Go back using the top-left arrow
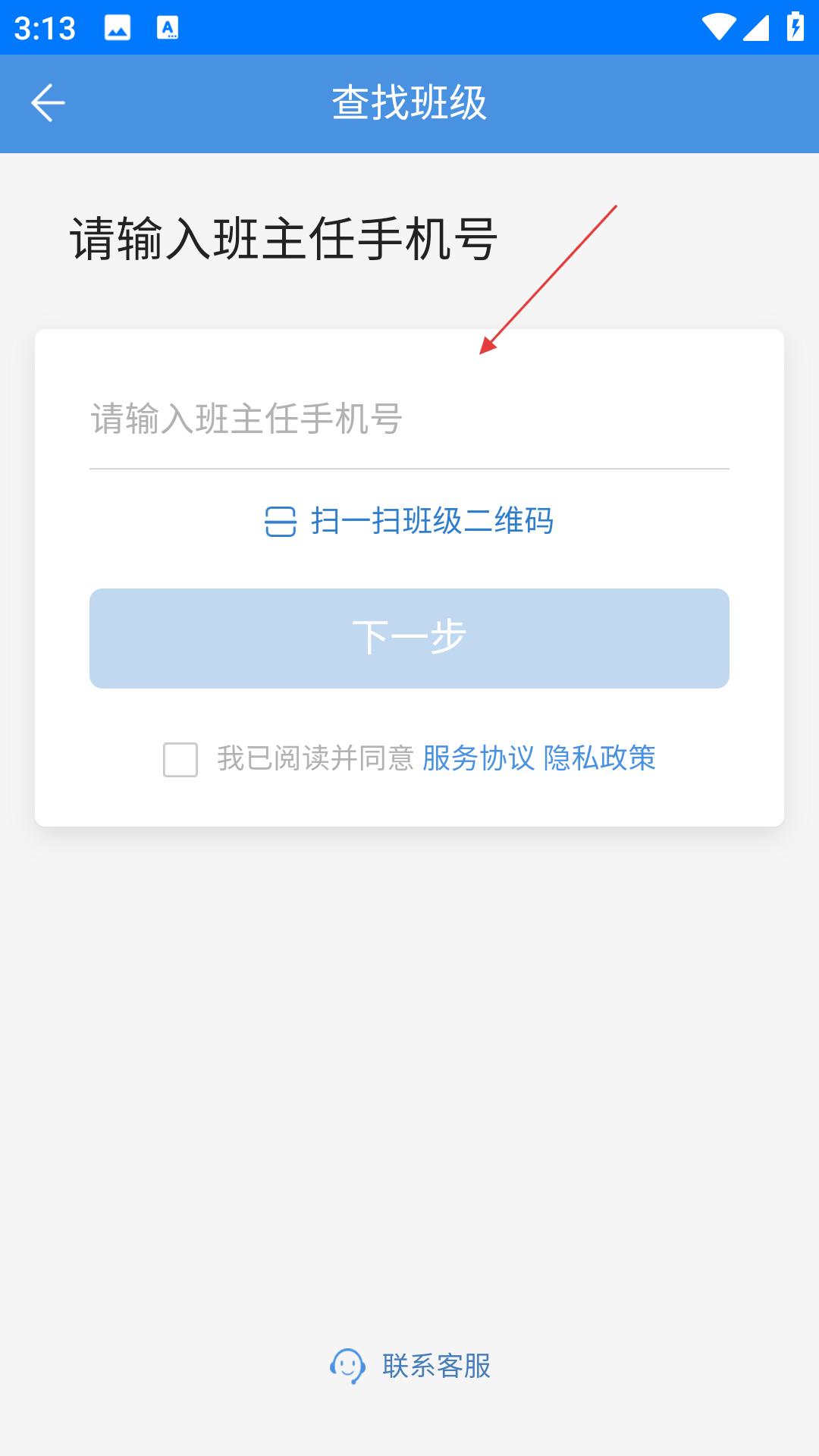 click(48, 103)
